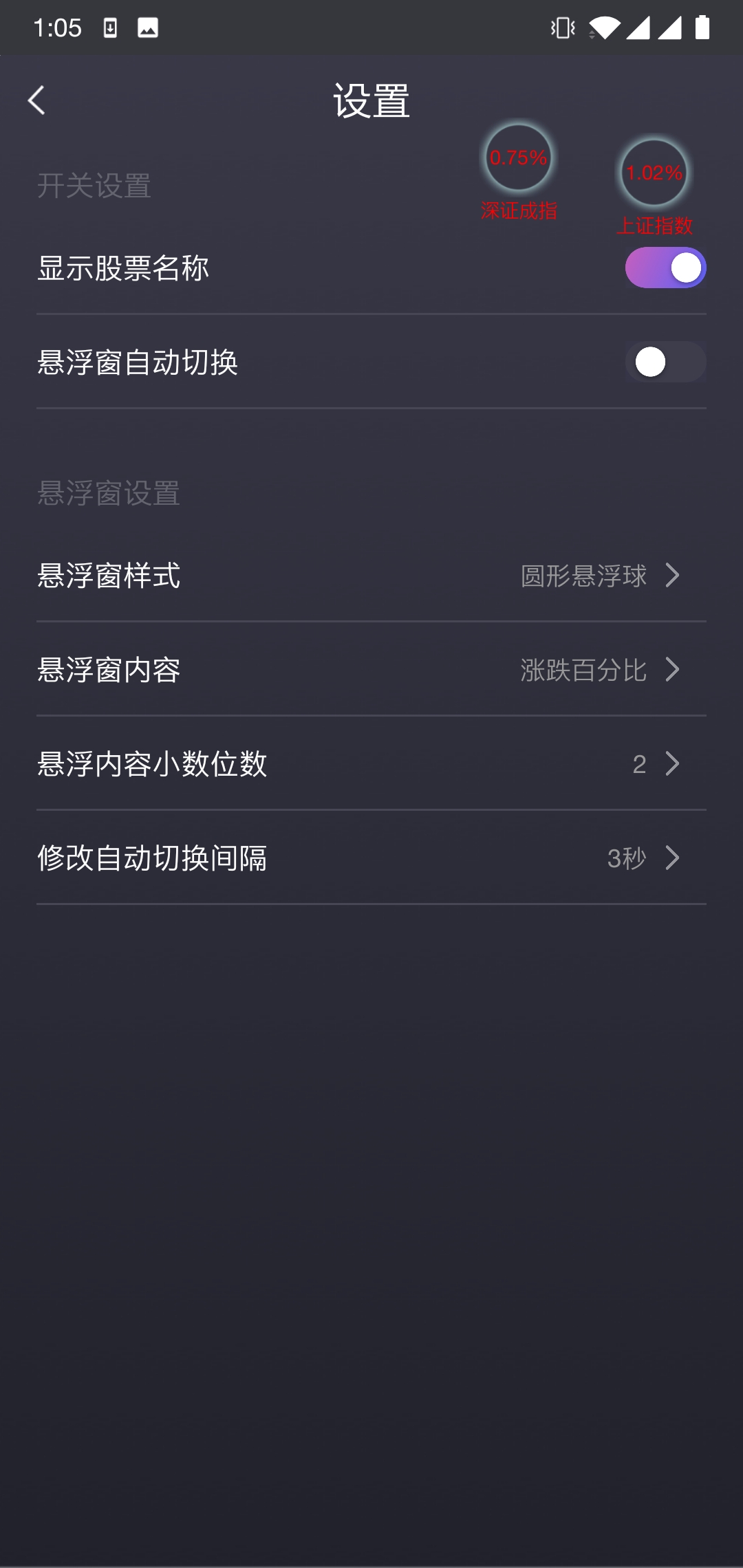Disable the 显示股票名称 switch
This screenshot has width=743, height=1568.
coord(665,267)
